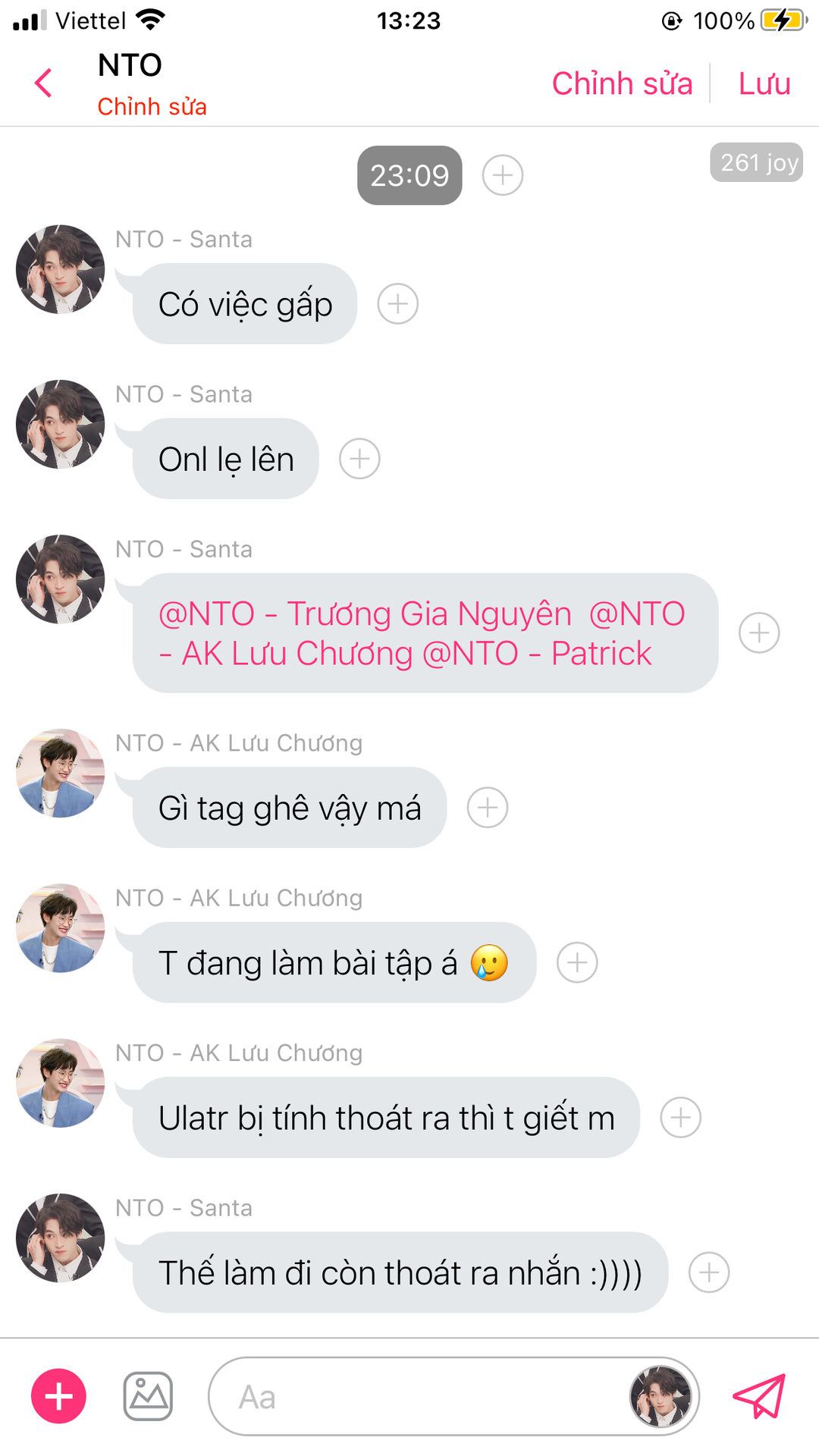Tap the plus next to "Có việc gấp"
Viewport: 819px width, 1456px height.
pyautogui.click(x=398, y=304)
